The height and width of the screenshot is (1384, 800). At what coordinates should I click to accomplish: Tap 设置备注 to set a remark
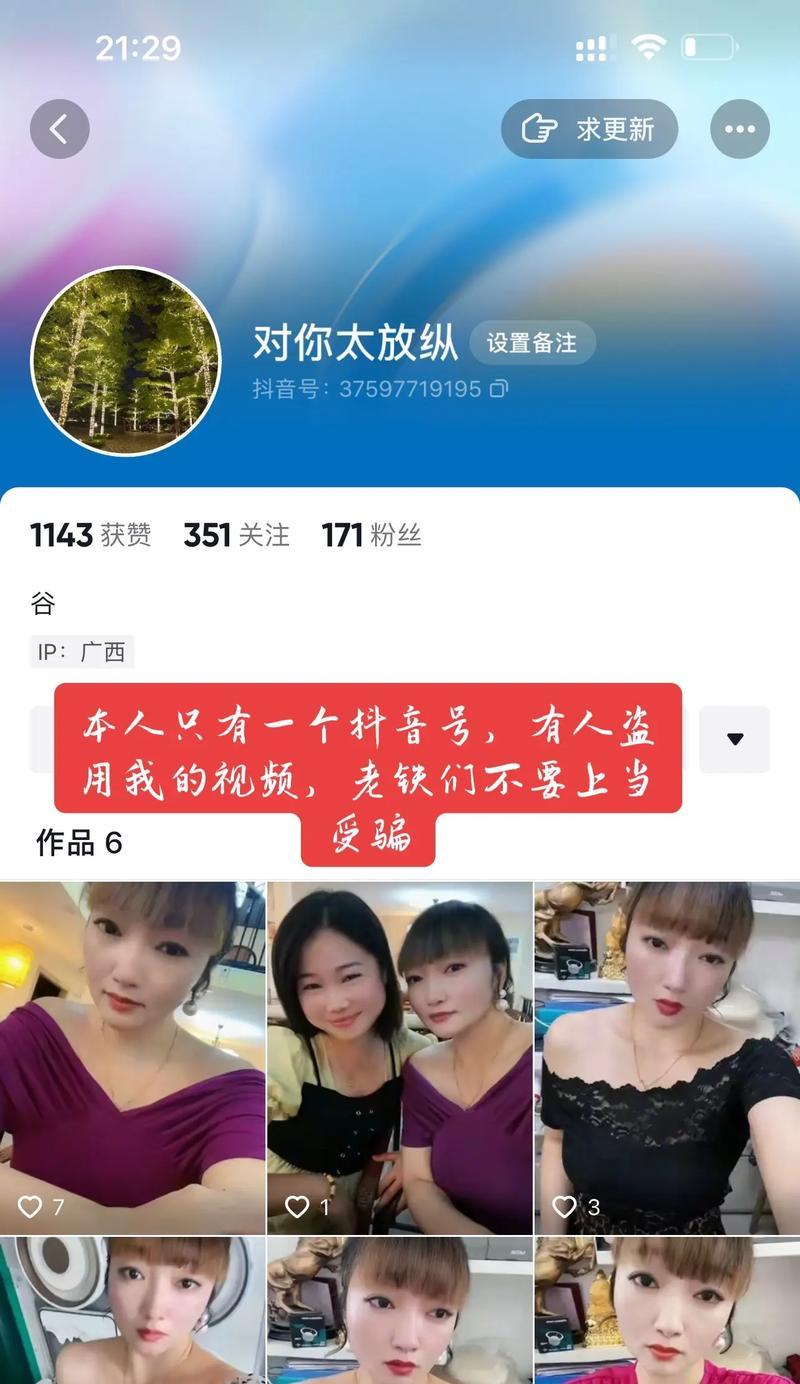[532, 343]
